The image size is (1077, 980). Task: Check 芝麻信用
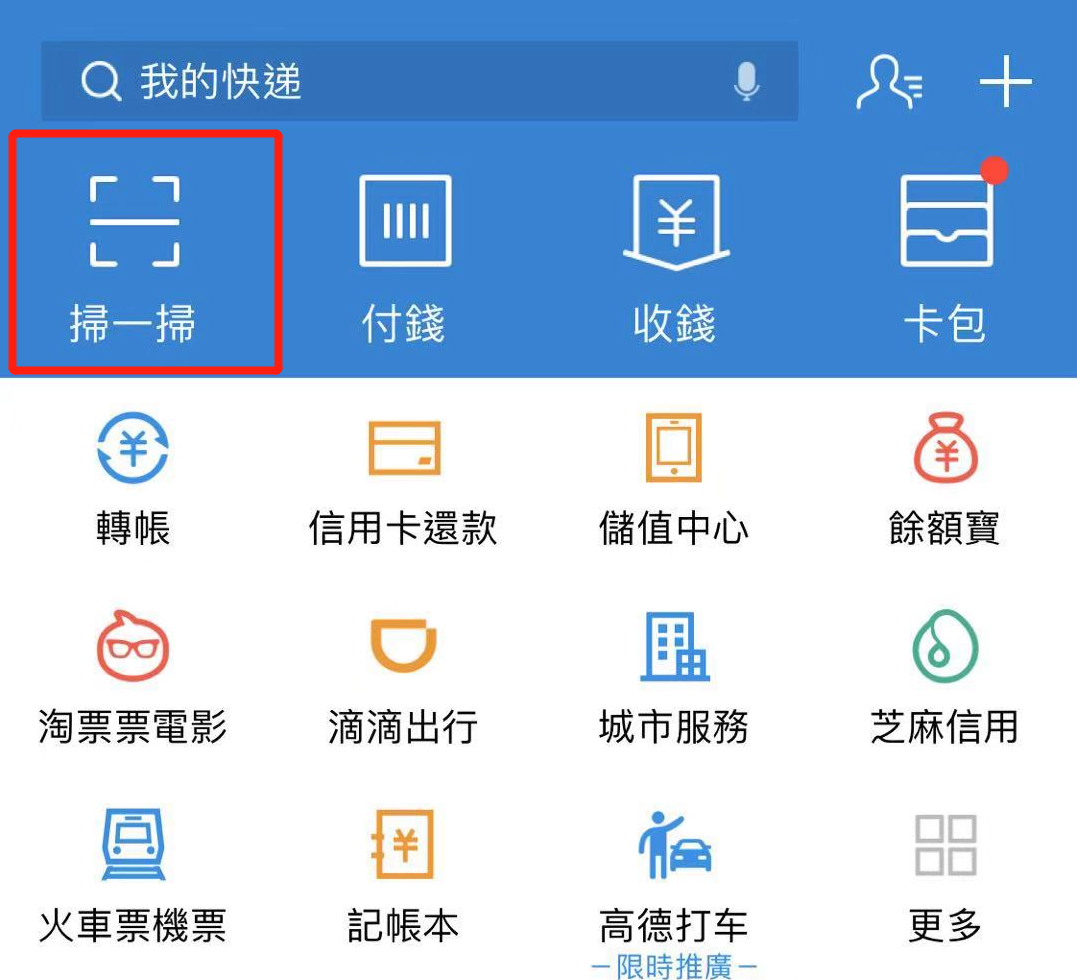[x=945, y=678]
